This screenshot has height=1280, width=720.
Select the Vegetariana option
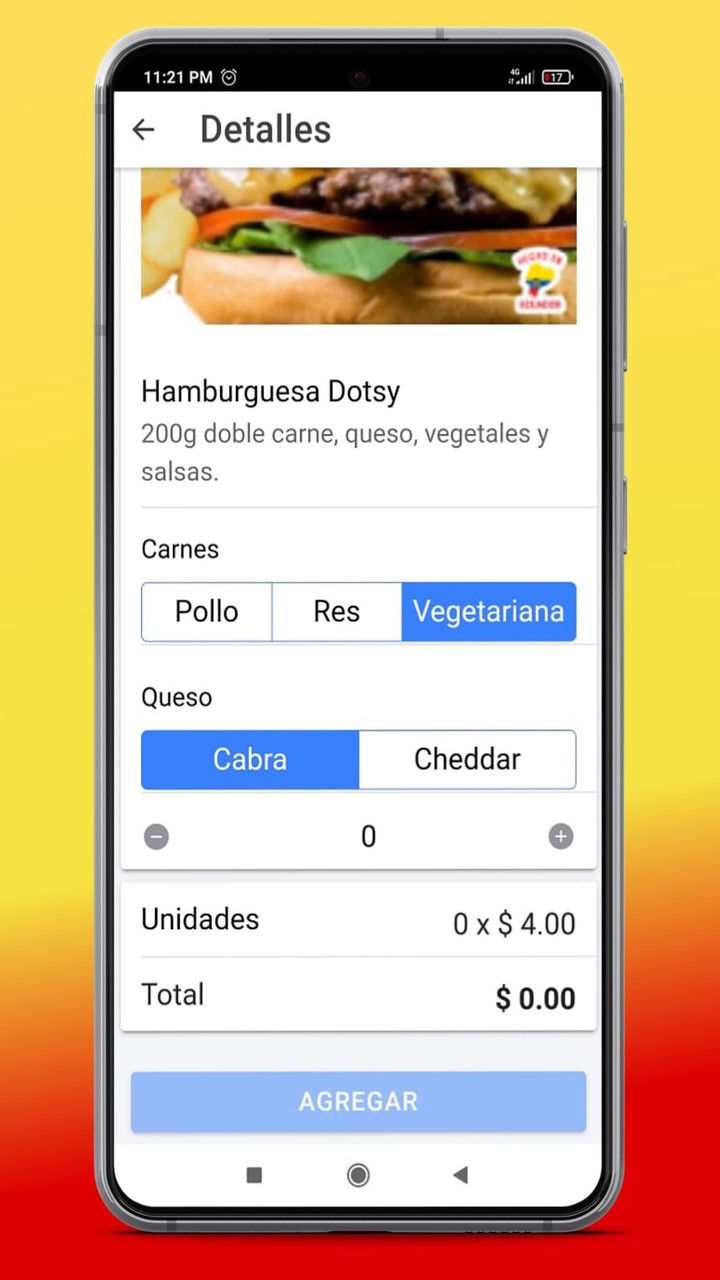pos(488,611)
